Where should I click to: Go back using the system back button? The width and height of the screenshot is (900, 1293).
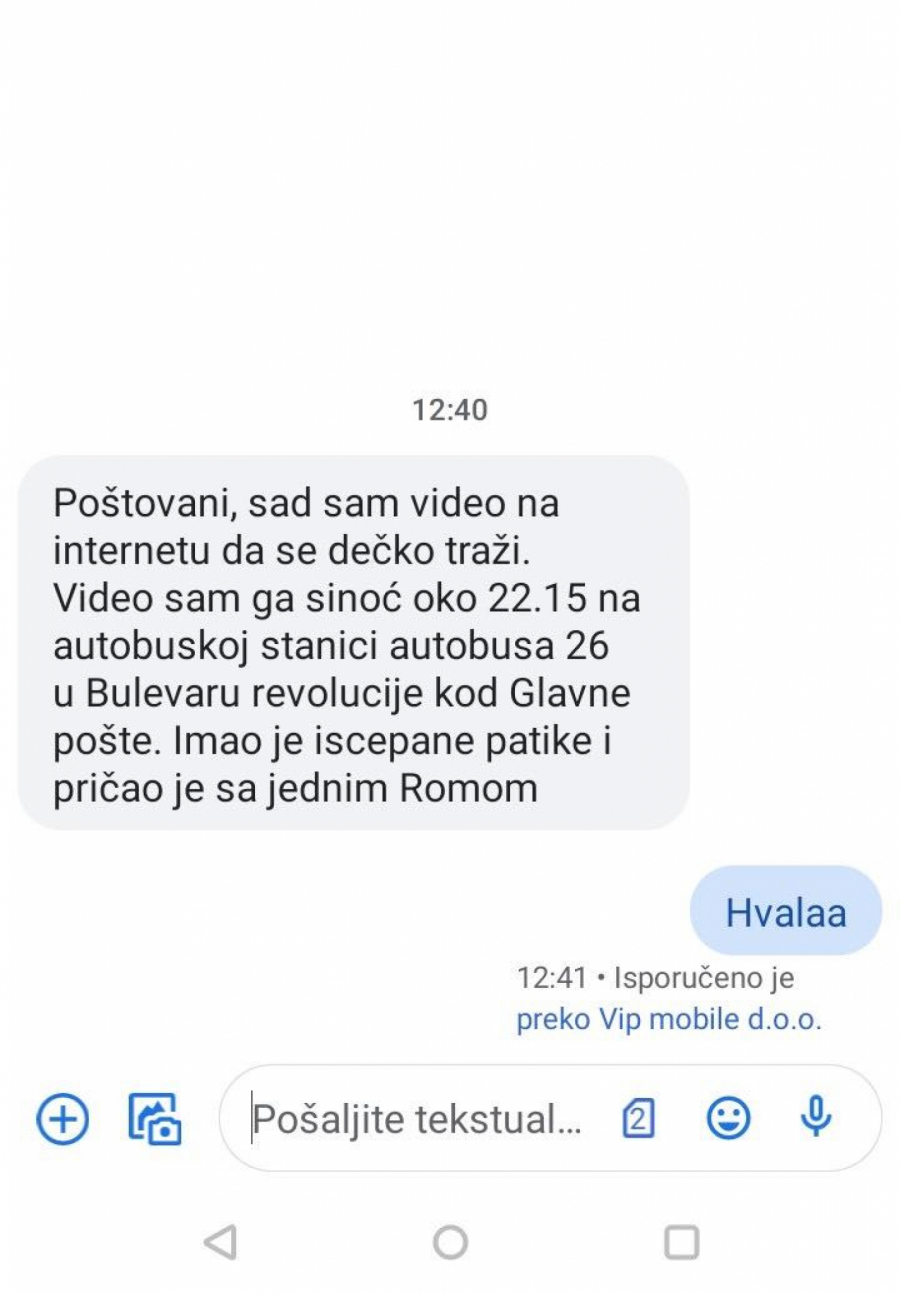(220, 1242)
